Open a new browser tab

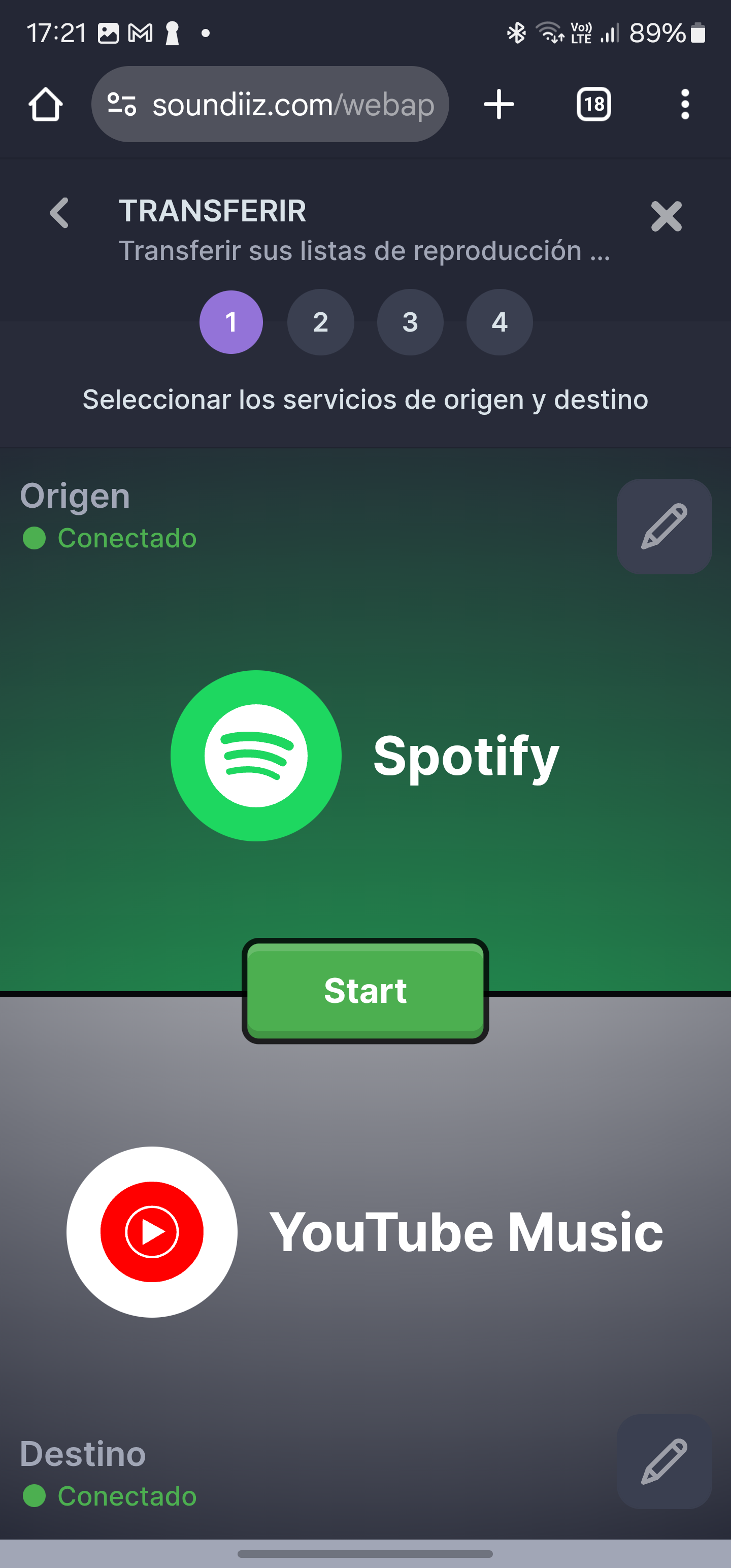[499, 104]
